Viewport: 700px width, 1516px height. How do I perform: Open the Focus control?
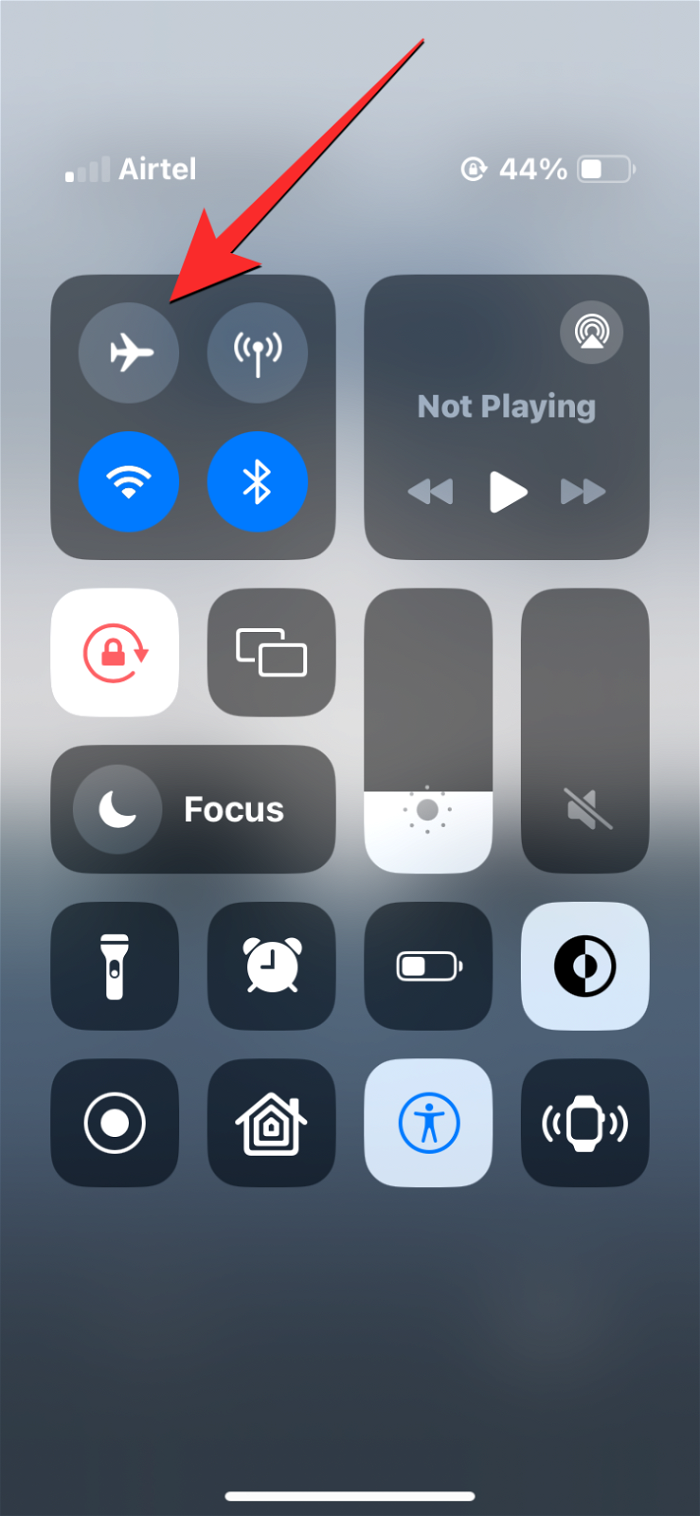(x=193, y=809)
